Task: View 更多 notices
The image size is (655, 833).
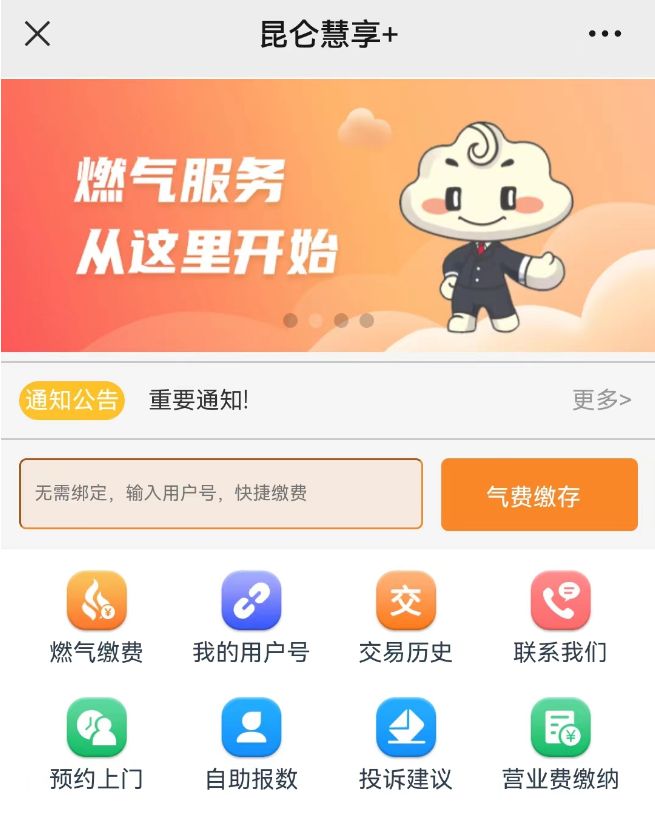Action: tap(601, 400)
